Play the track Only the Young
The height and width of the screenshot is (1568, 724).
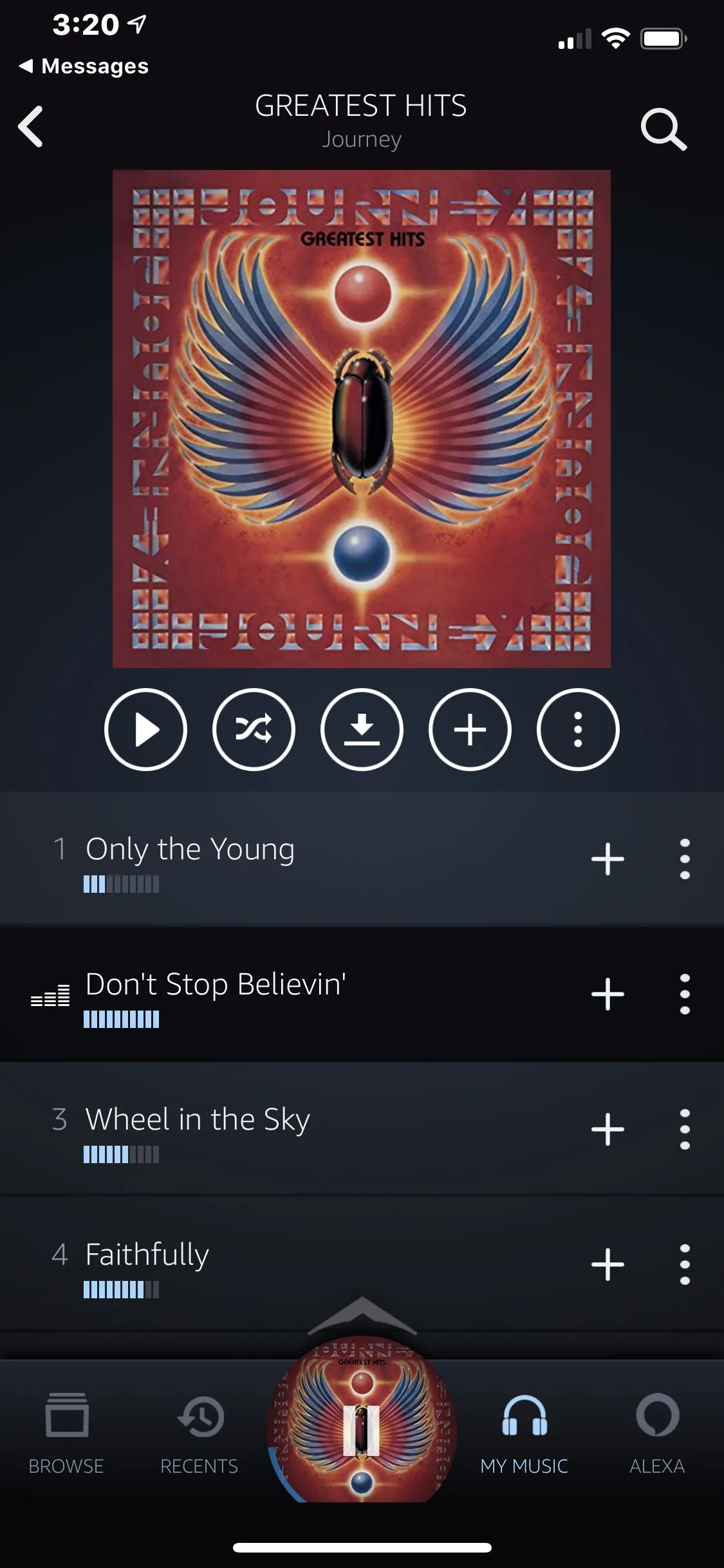point(190,850)
